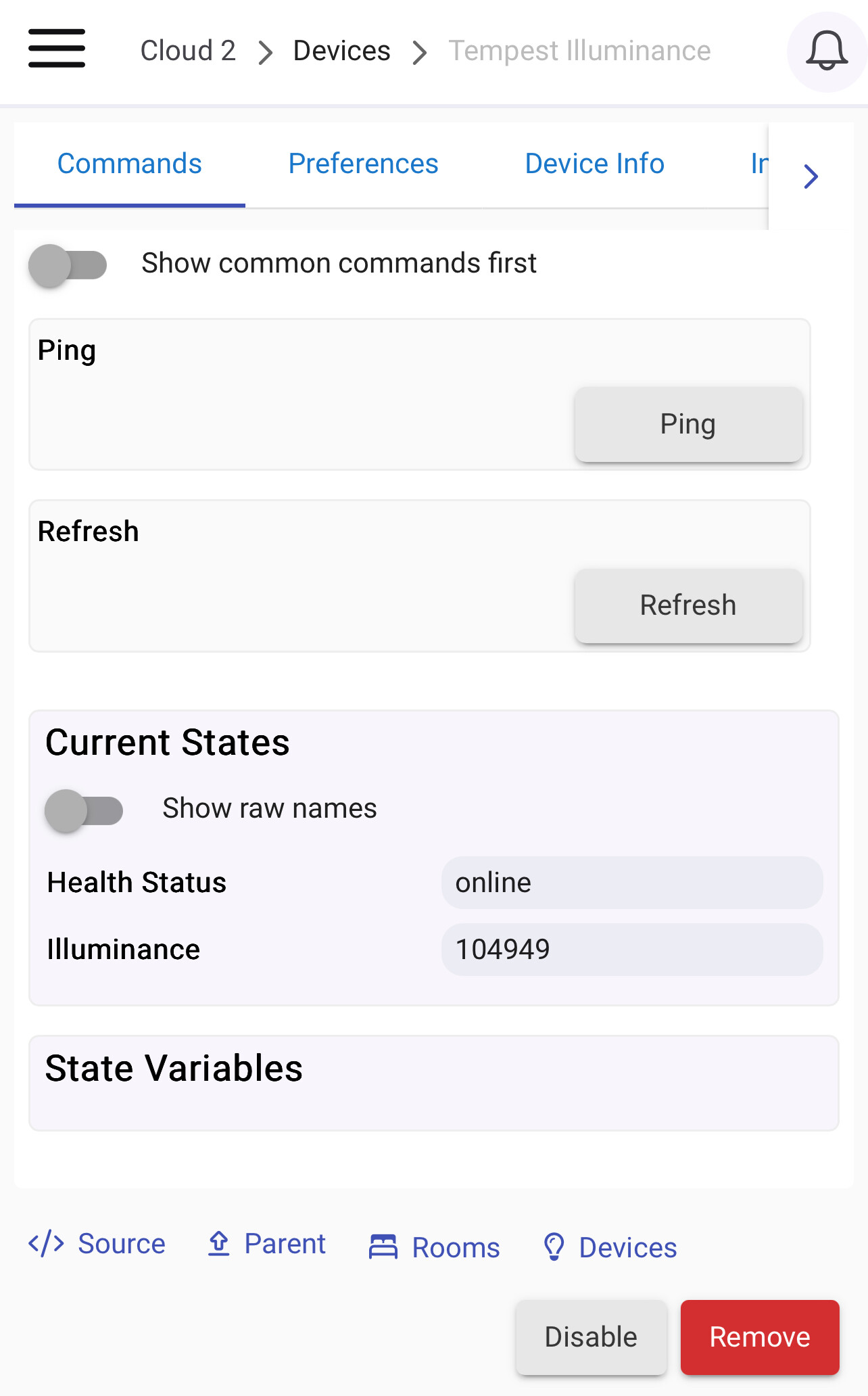Toggle Show common commands first
The width and height of the screenshot is (868, 1396).
(x=68, y=264)
